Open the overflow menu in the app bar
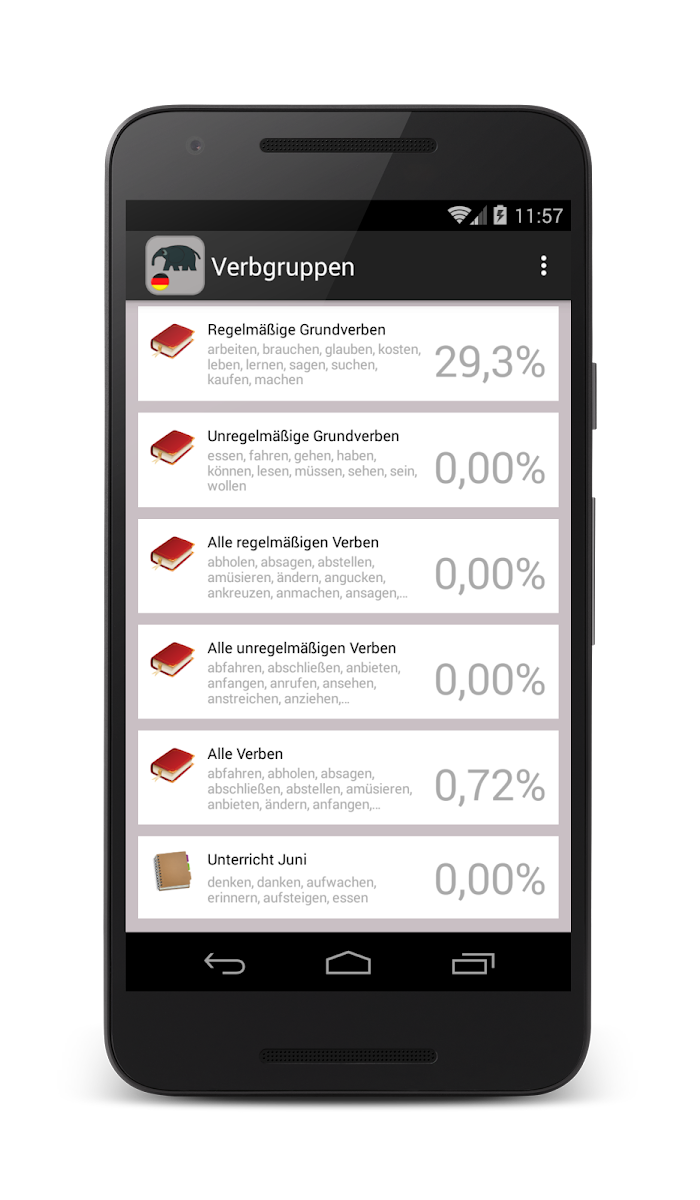 click(543, 266)
